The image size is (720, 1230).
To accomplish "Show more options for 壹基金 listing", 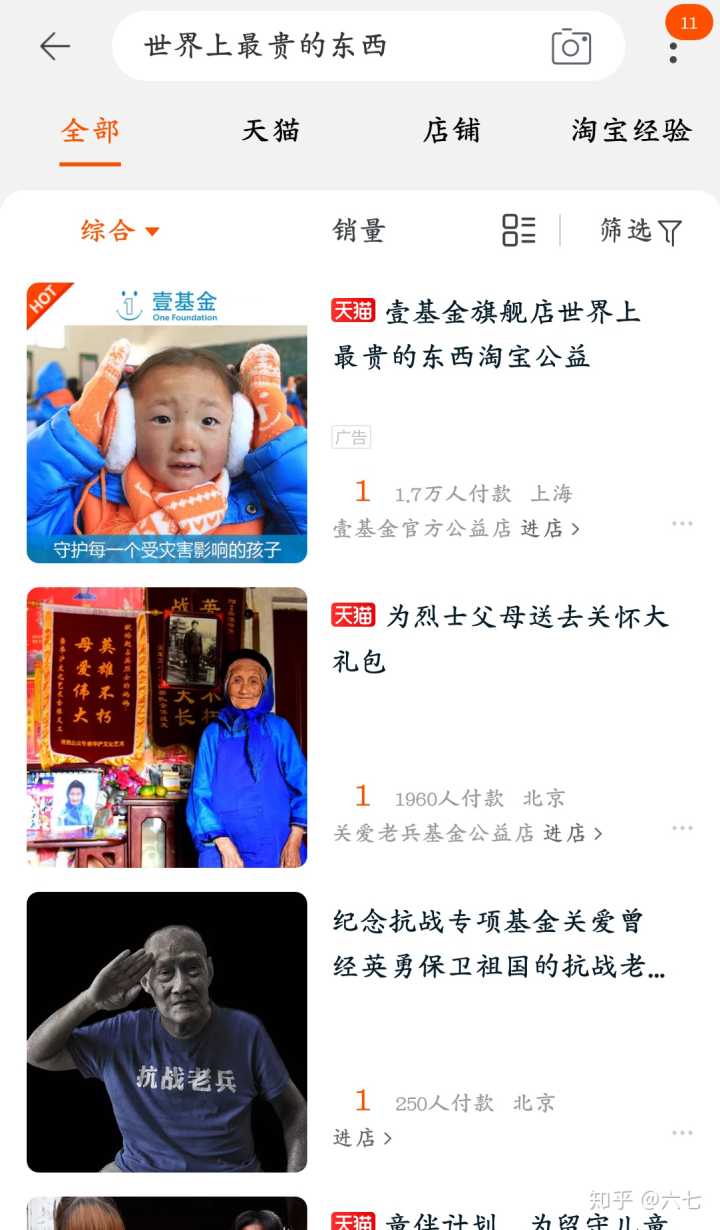I will pos(682,524).
